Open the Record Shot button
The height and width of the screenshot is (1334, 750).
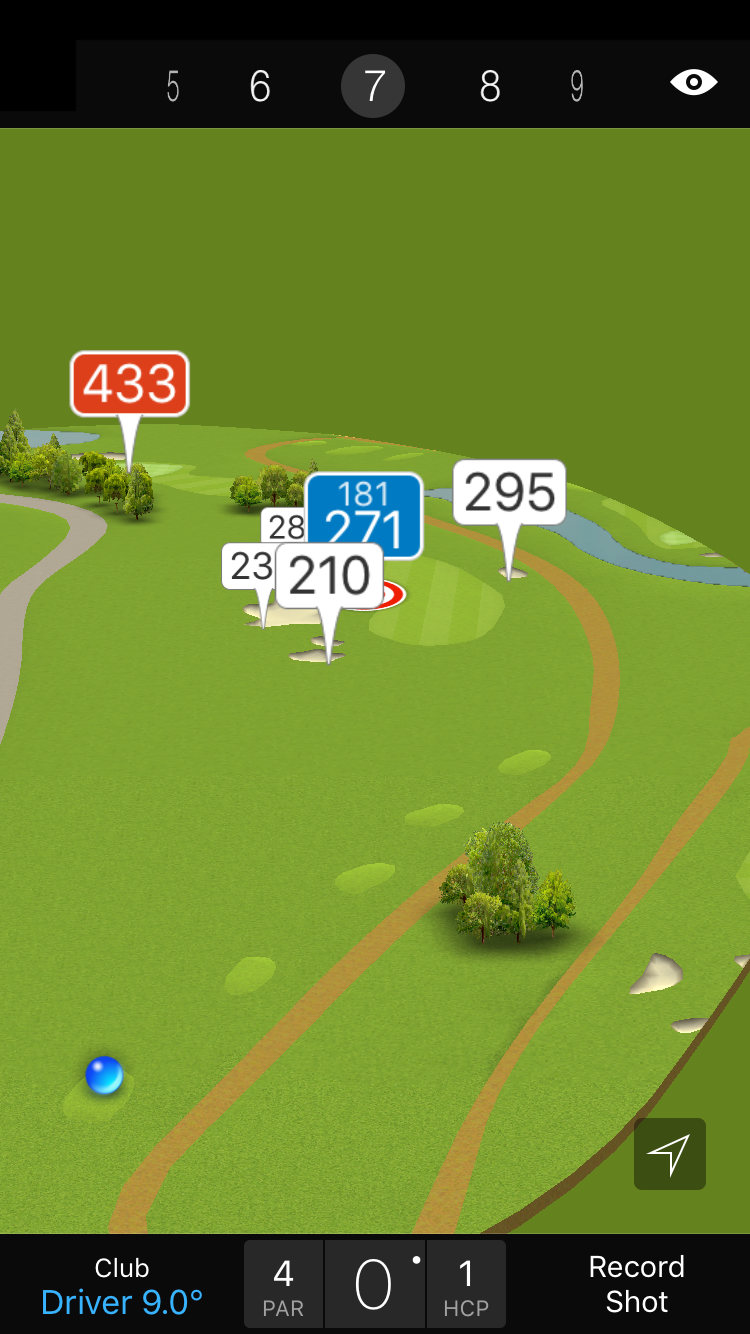coord(636,1284)
